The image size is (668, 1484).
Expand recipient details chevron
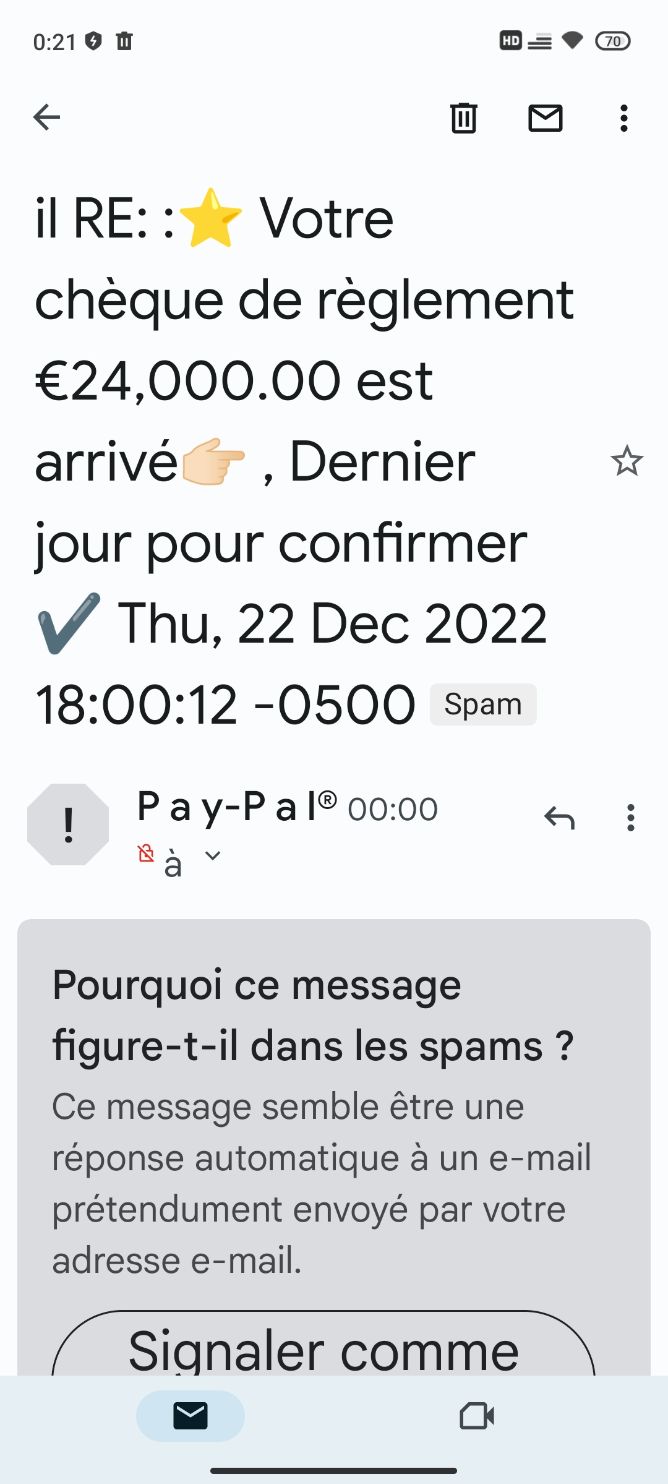(213, 856)
